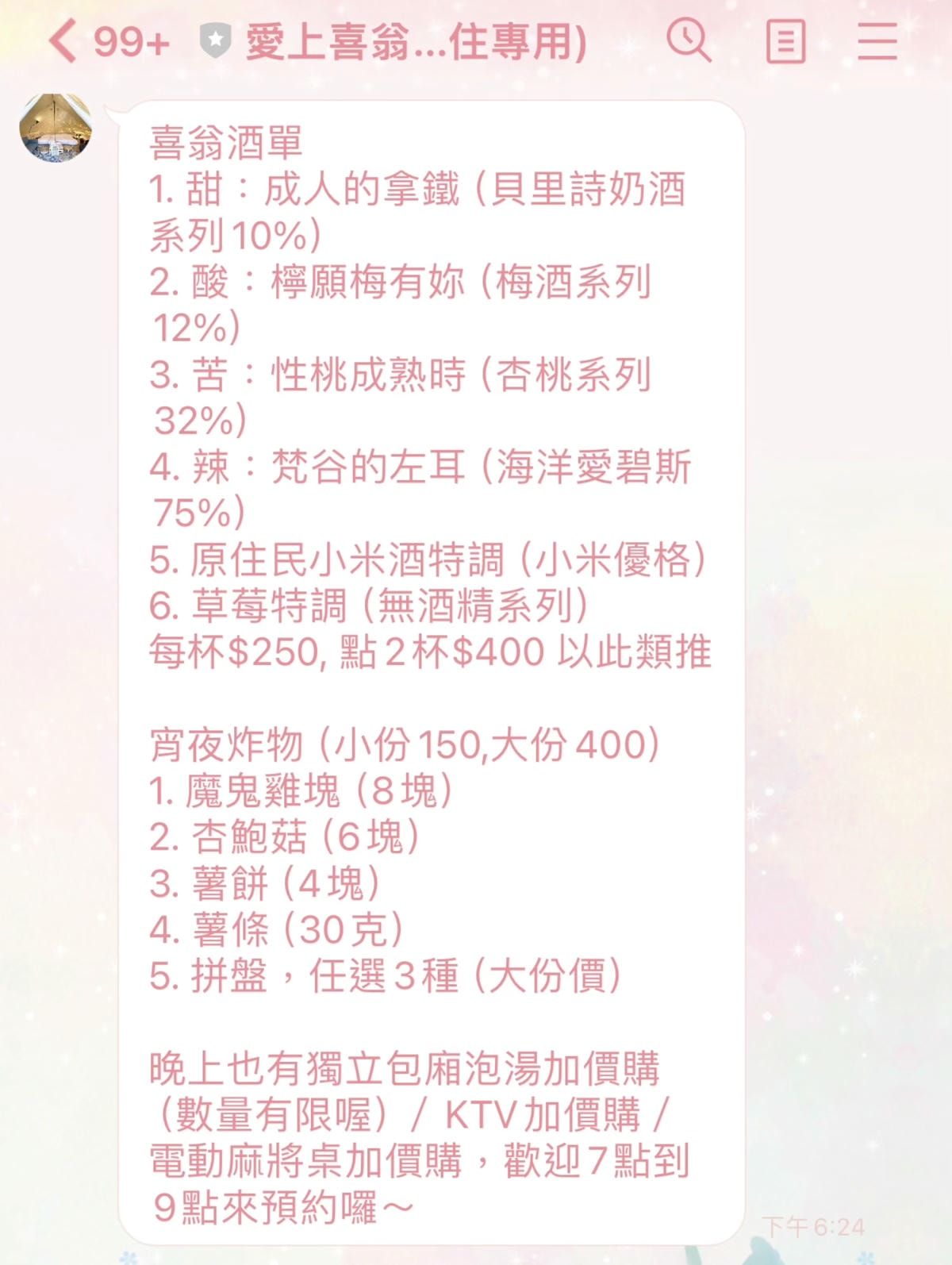Go back to the chat list
Screen dimensions: 952x1265
63,41
